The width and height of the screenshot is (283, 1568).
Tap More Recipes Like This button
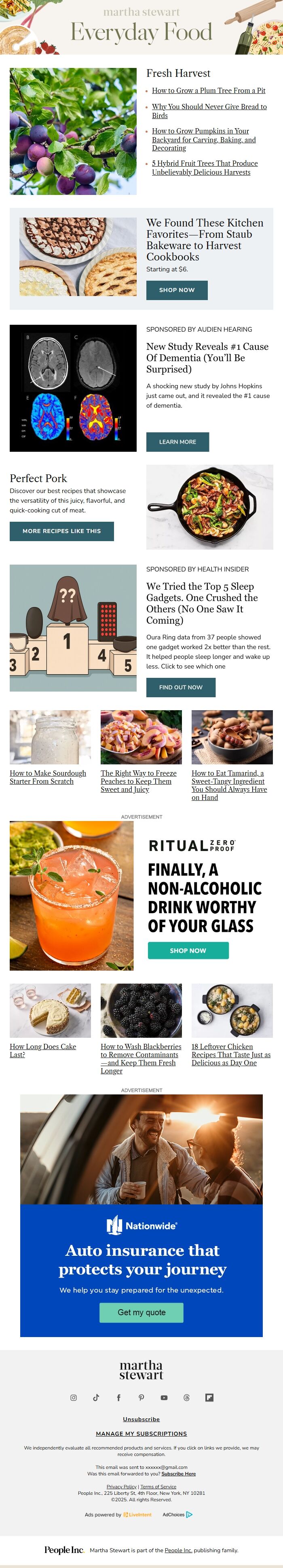click(61, 531)
